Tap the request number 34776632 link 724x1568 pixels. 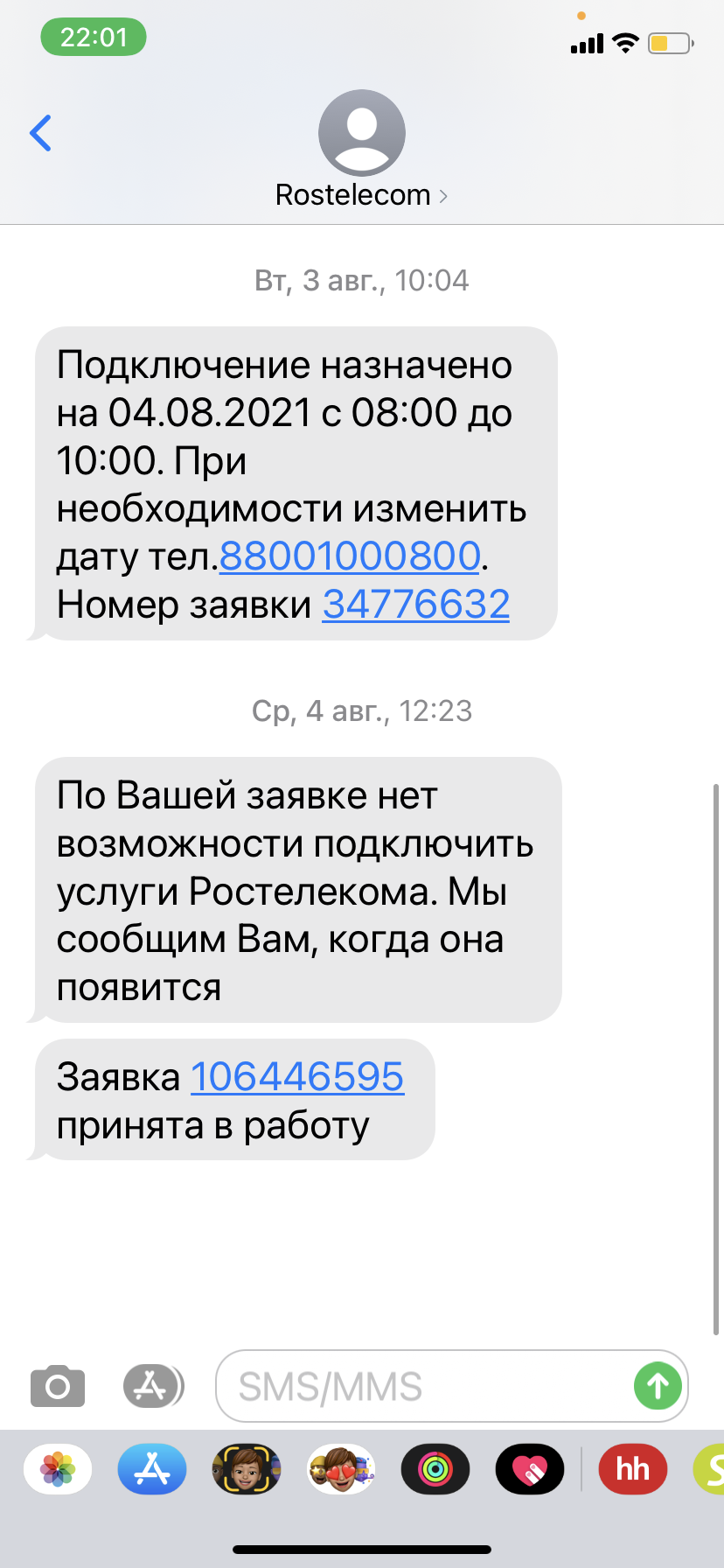(x=416, y=604)
